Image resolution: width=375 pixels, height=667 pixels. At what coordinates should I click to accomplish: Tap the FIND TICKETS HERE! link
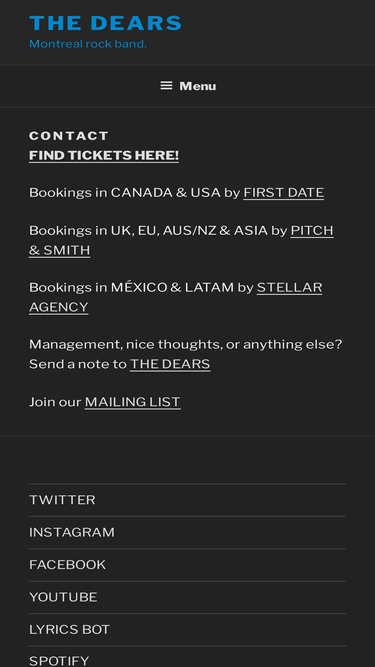tap(104, 155)
